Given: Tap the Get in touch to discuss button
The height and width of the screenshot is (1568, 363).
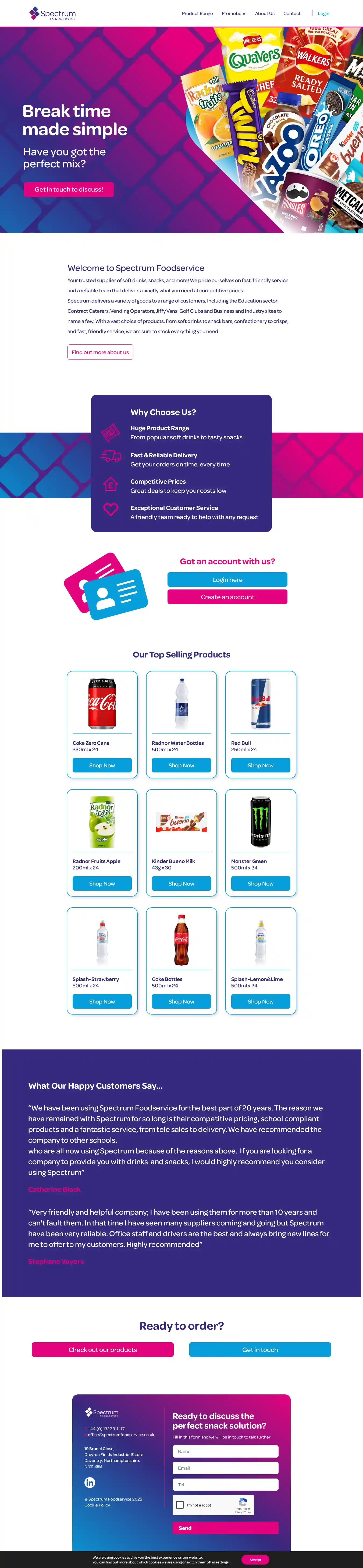Looking at the screenshot, I should click(x=69, y=189).
